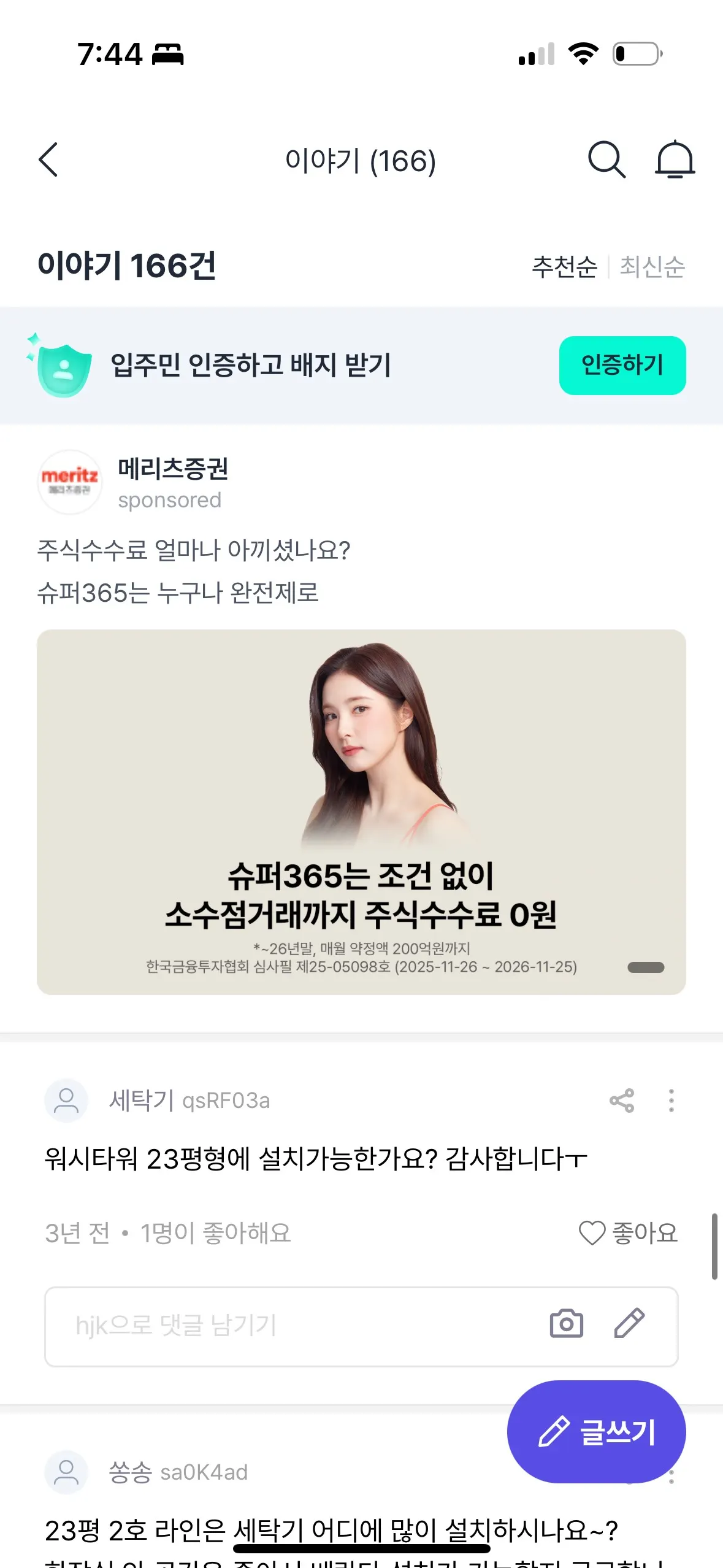Switch sorting to 최신순
Viewport: 723px width, 1568px height.
pos(652,267)
